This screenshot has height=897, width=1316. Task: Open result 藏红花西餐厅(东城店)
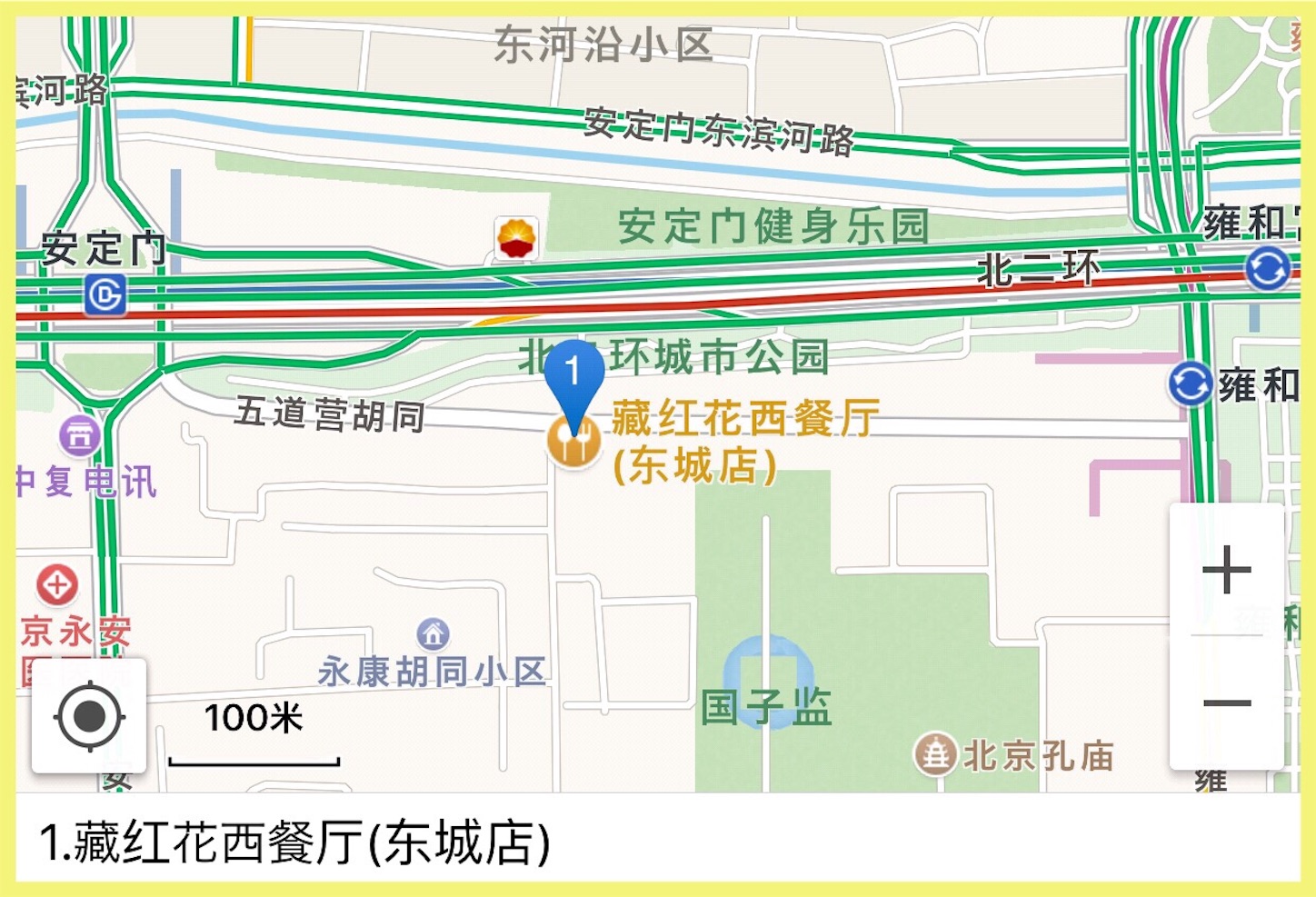pos(294,842)
